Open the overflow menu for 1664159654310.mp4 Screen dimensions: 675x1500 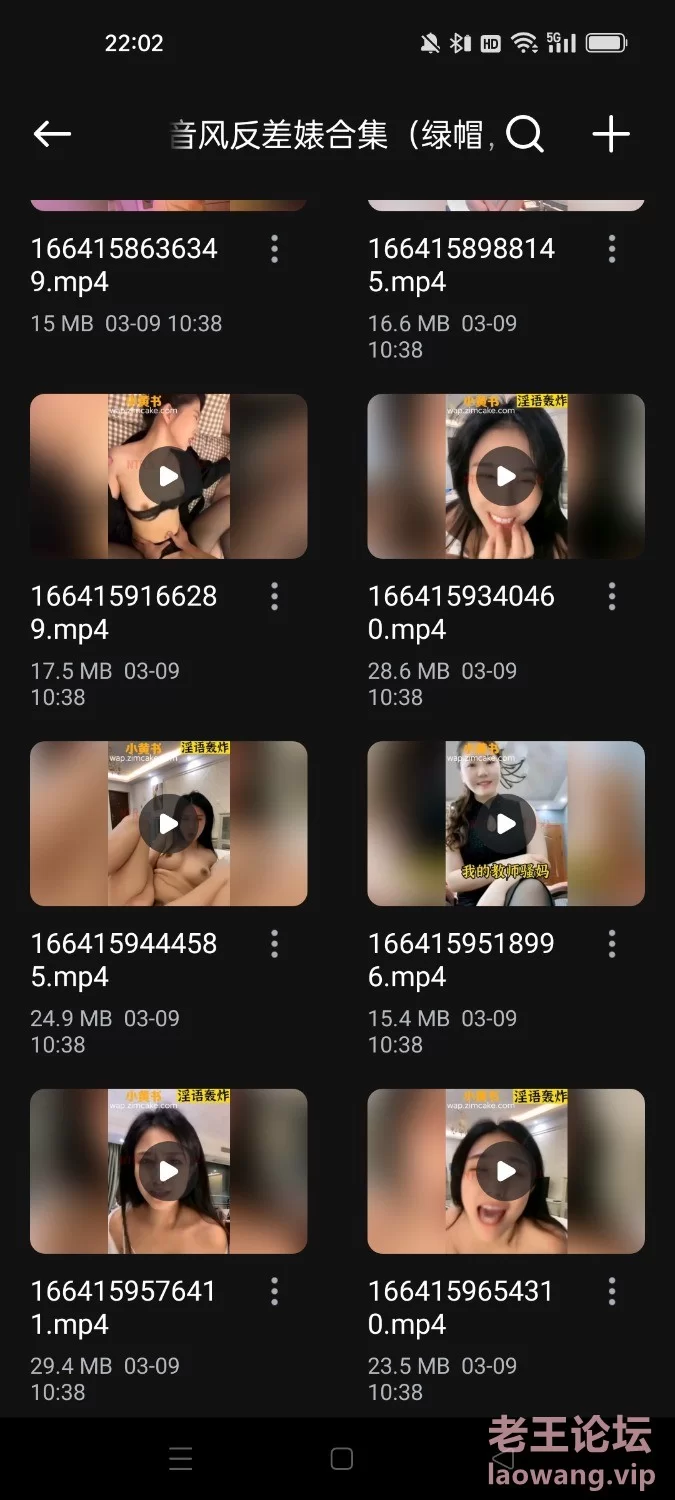612,1292
